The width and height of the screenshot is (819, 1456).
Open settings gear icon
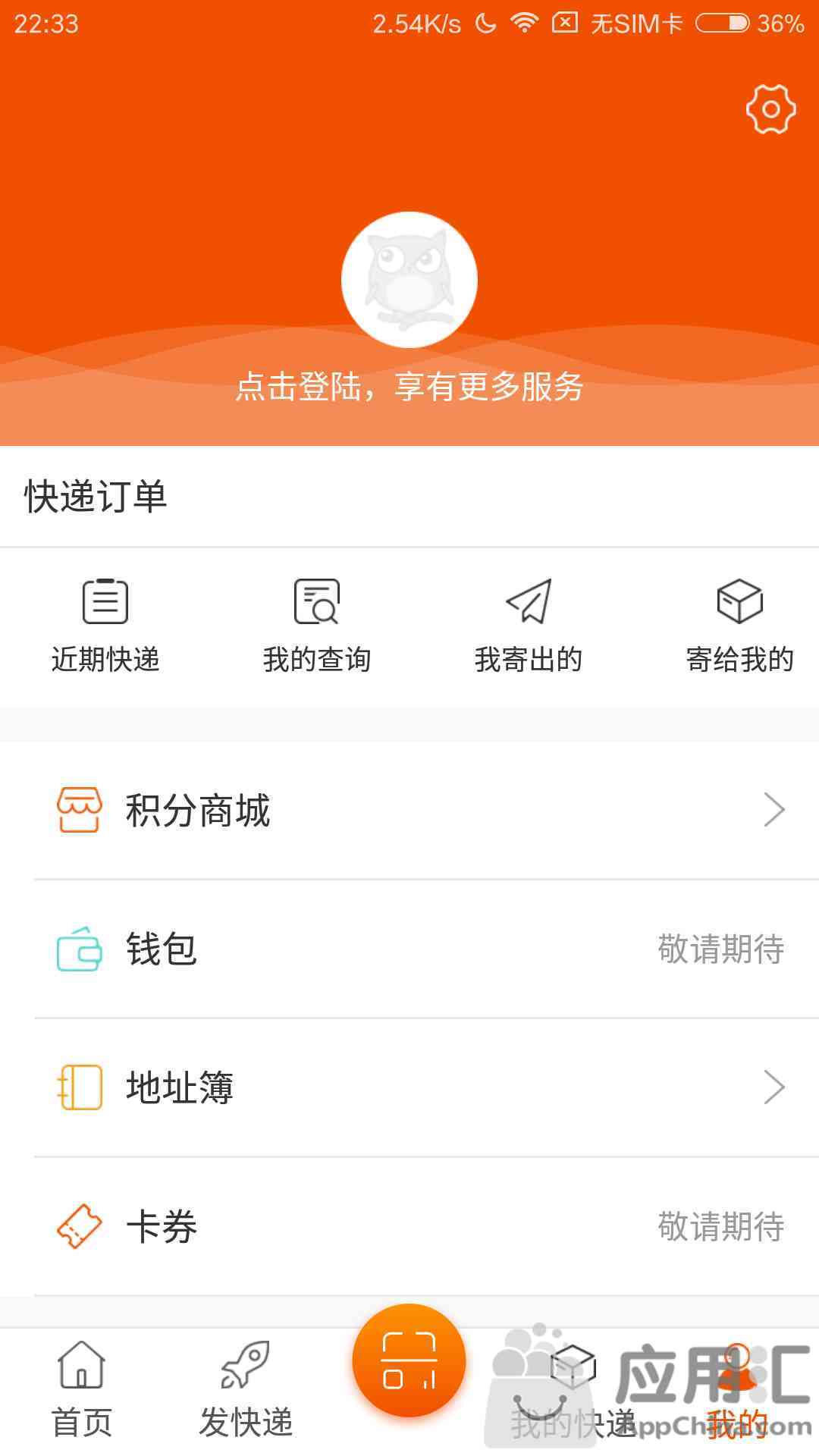[770, 110]
